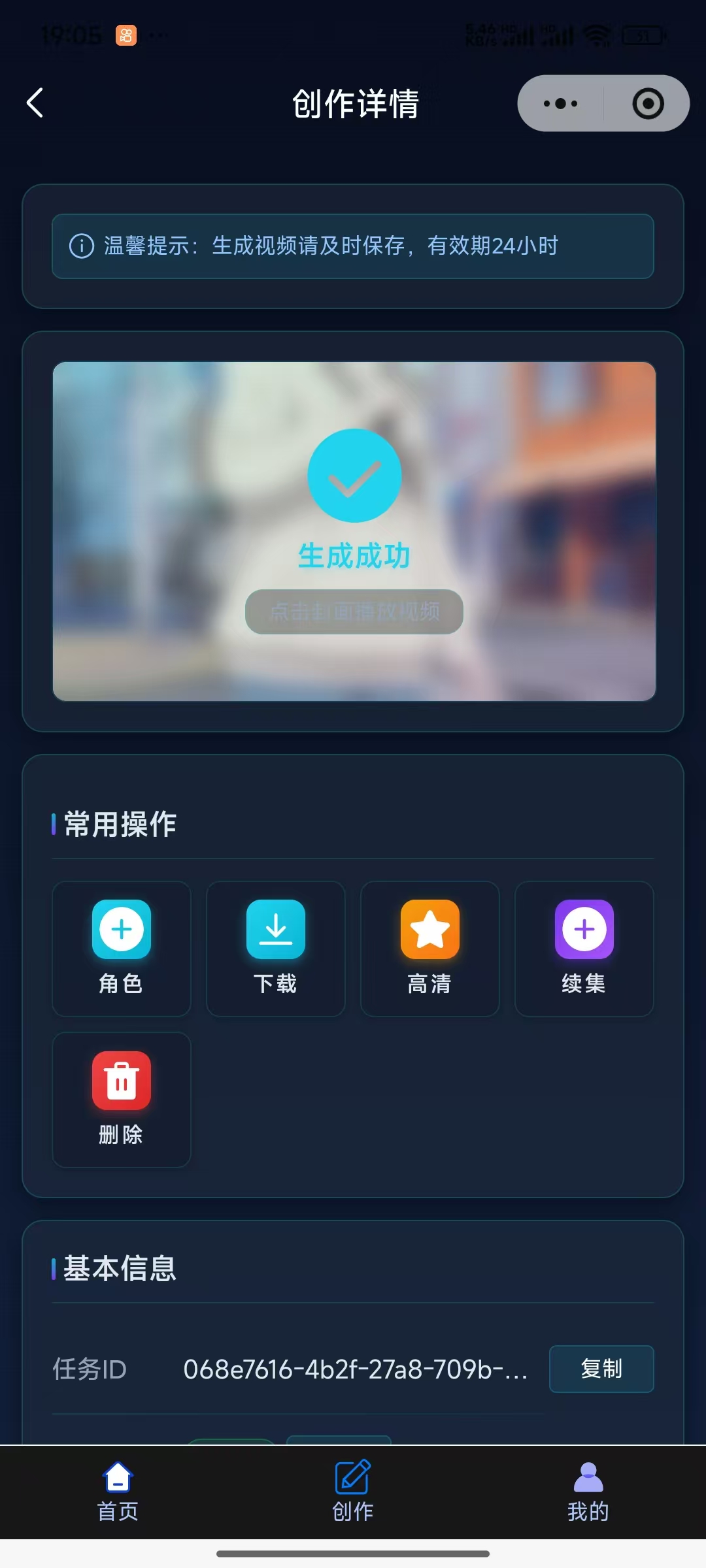This screenshot has width=706, height=1568.
Task: Switch to the 创作 tab
Action: 353,1492
